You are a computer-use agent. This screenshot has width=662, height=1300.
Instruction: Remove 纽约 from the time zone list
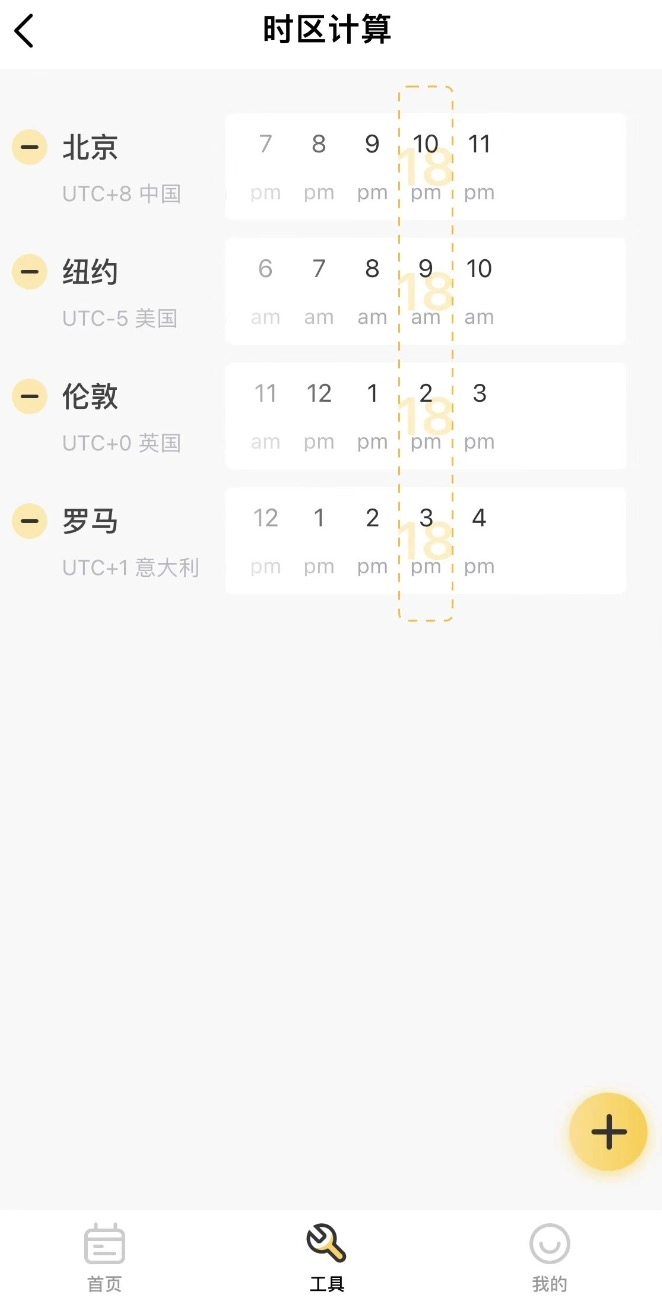click(30, 271)
